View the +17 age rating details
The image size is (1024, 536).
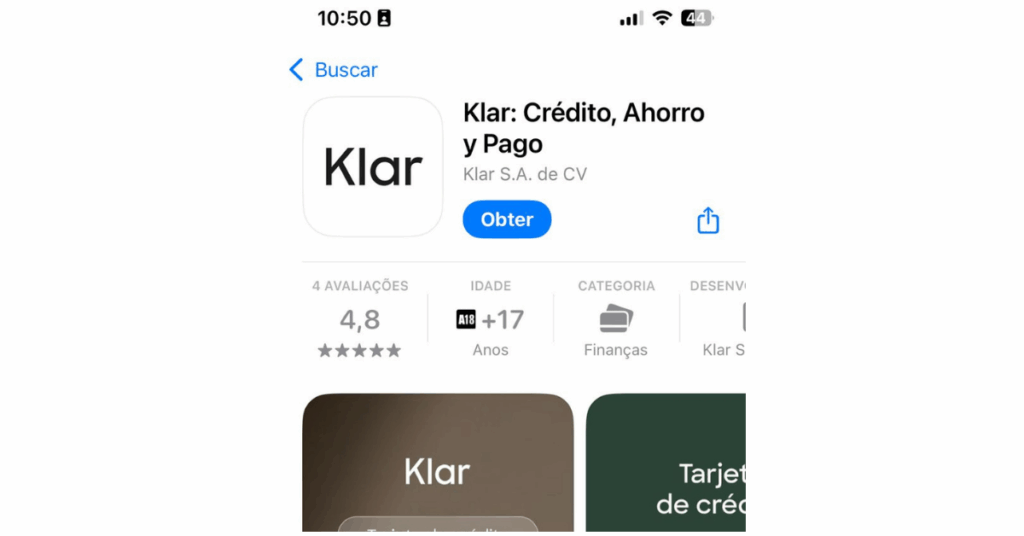[x=490, y=320]
